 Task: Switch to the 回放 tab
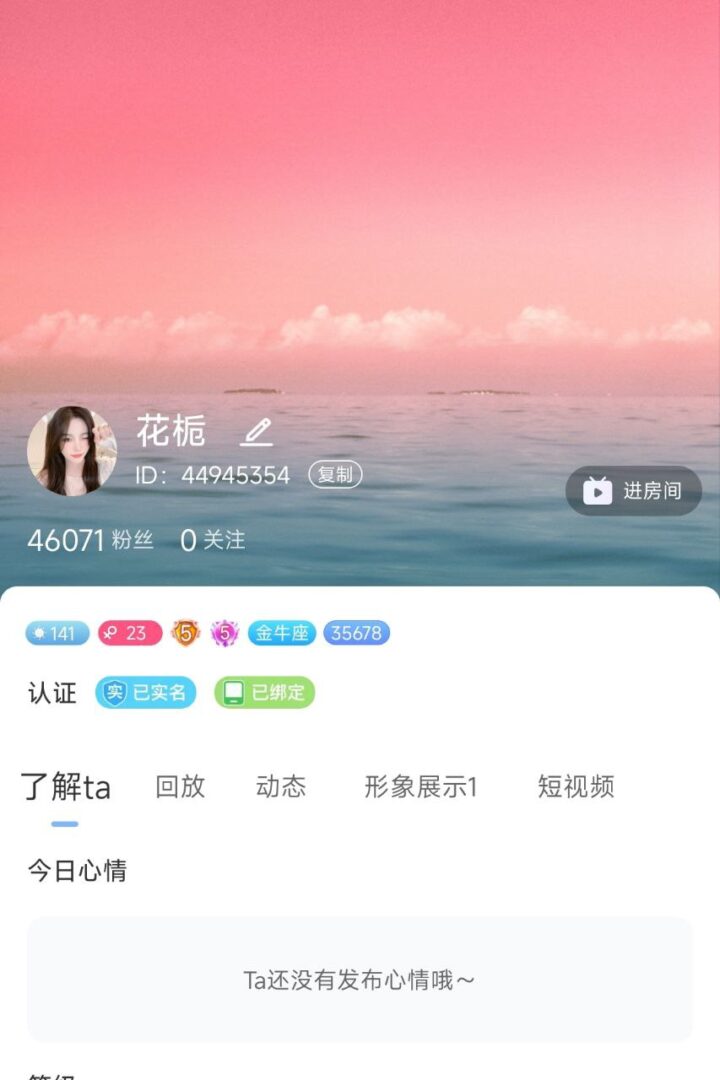pyautogui.click(x=180, y=787)
